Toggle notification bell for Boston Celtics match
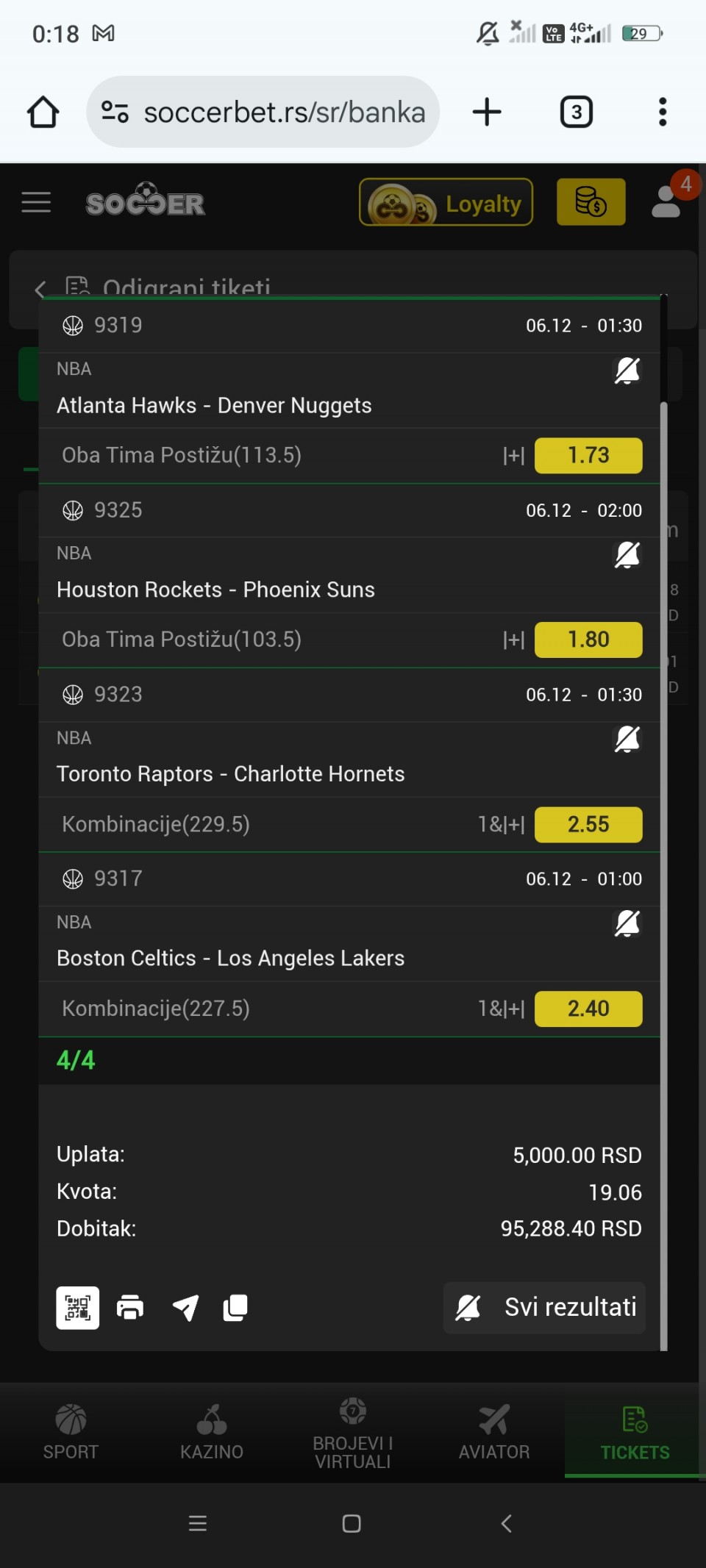Viewport: 706px width, 1568px height. pos(627,923)
